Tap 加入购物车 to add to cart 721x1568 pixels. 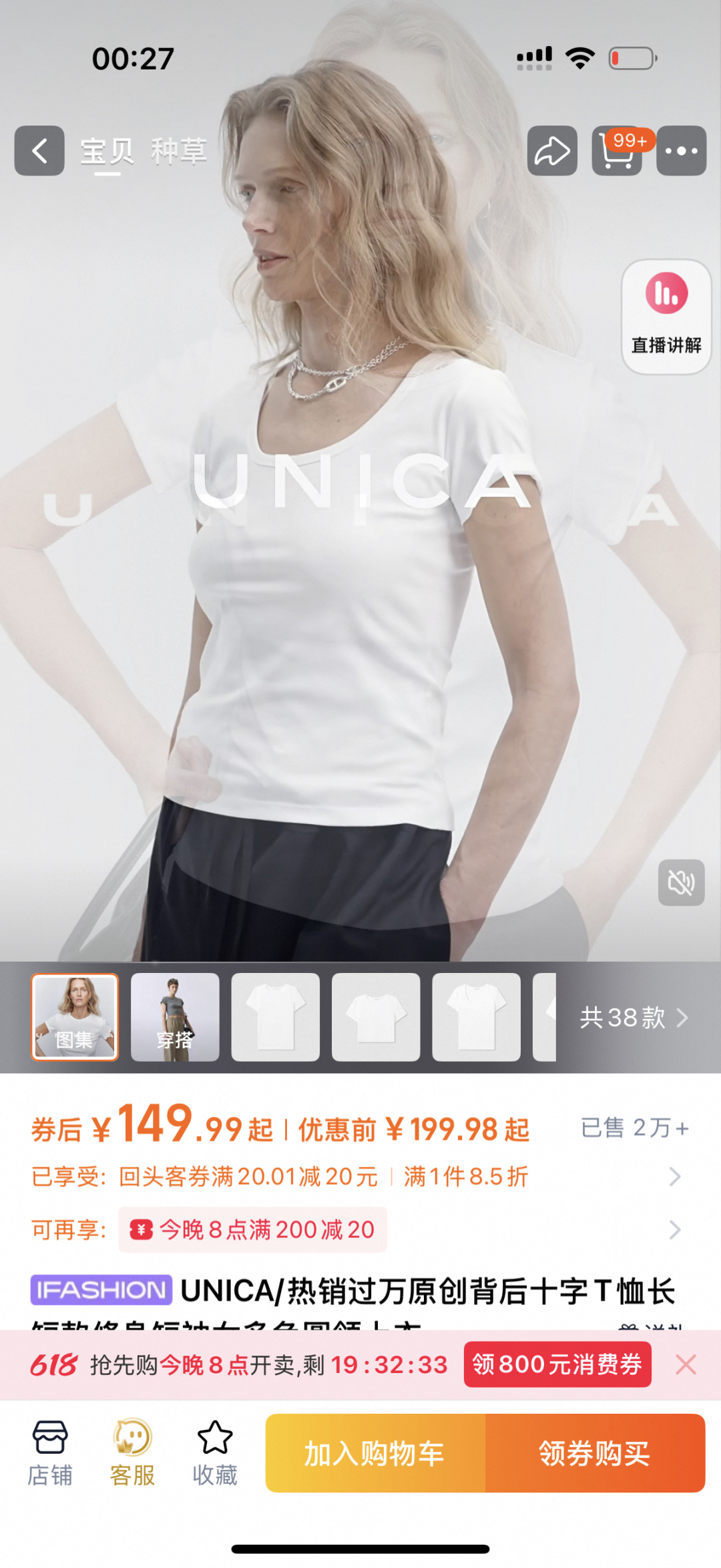pos(375,1453)
